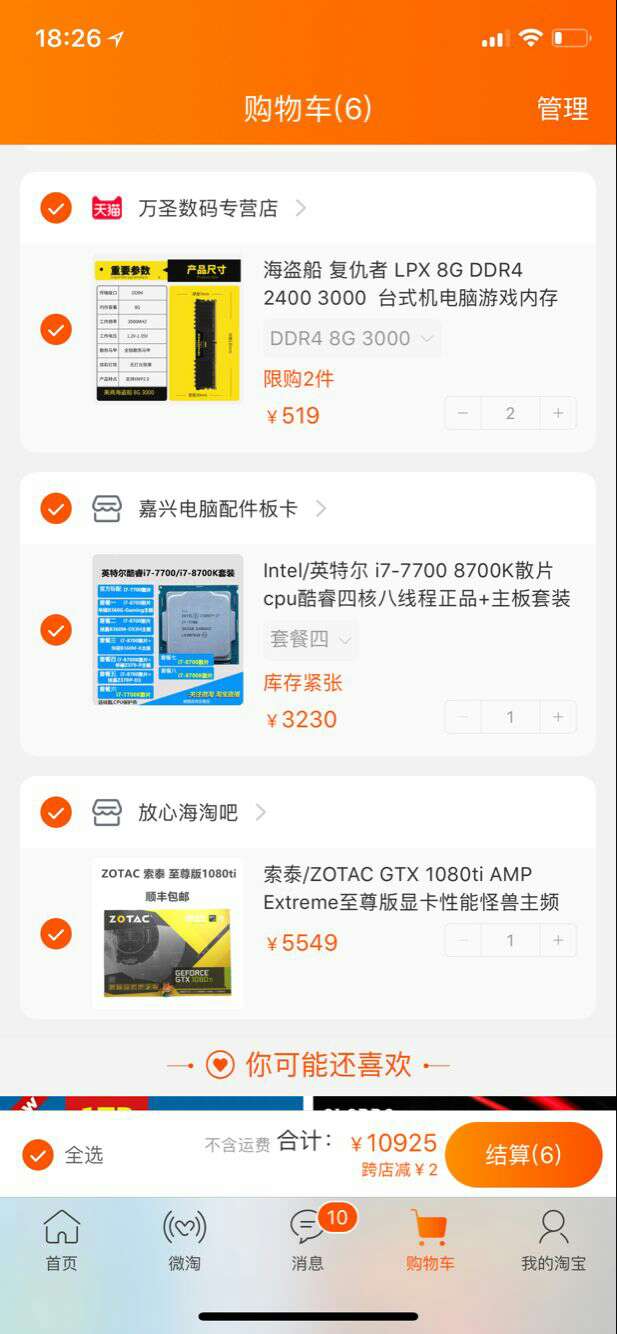Open the 嘉兴电脑配件板卡 store page
This screenshot has height=1334, width=617.
pos(218,508)
